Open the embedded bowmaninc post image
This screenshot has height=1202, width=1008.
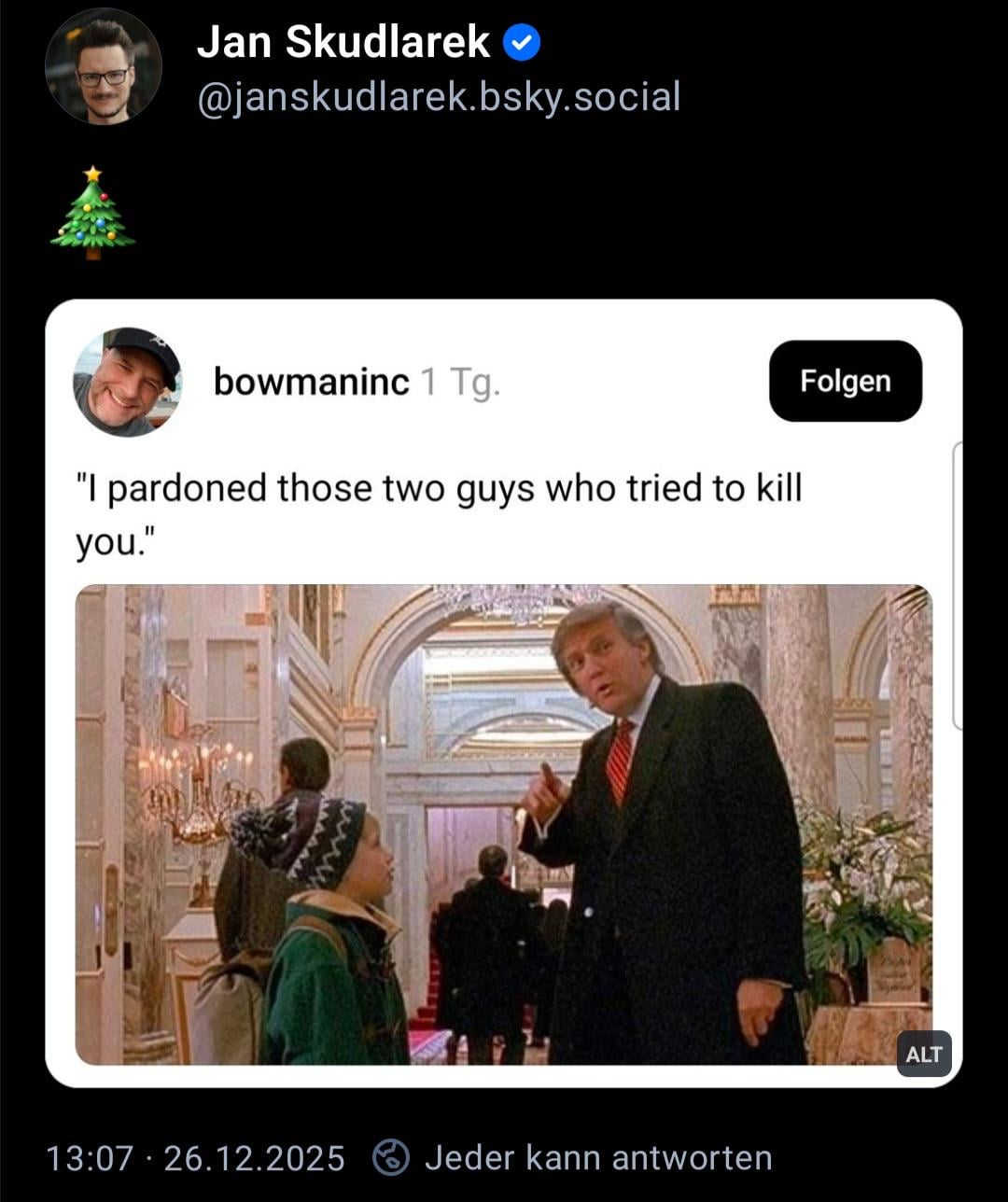503,824
